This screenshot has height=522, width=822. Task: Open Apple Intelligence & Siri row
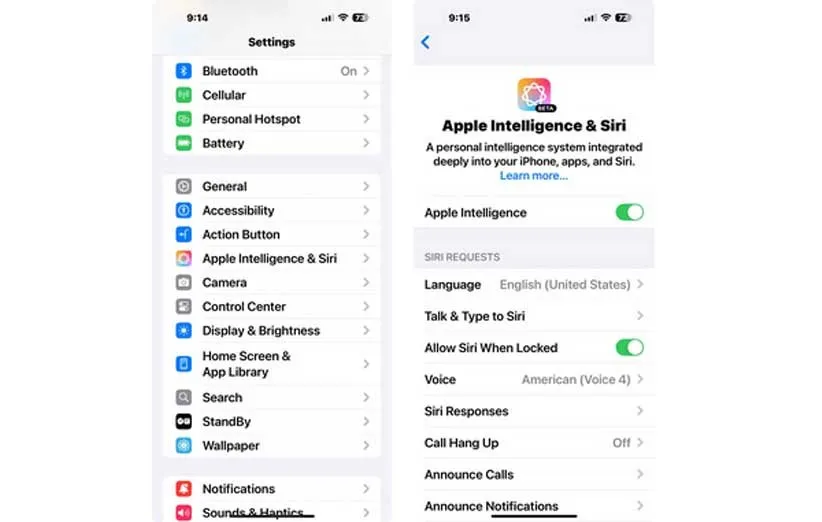[x=270, y=258]
